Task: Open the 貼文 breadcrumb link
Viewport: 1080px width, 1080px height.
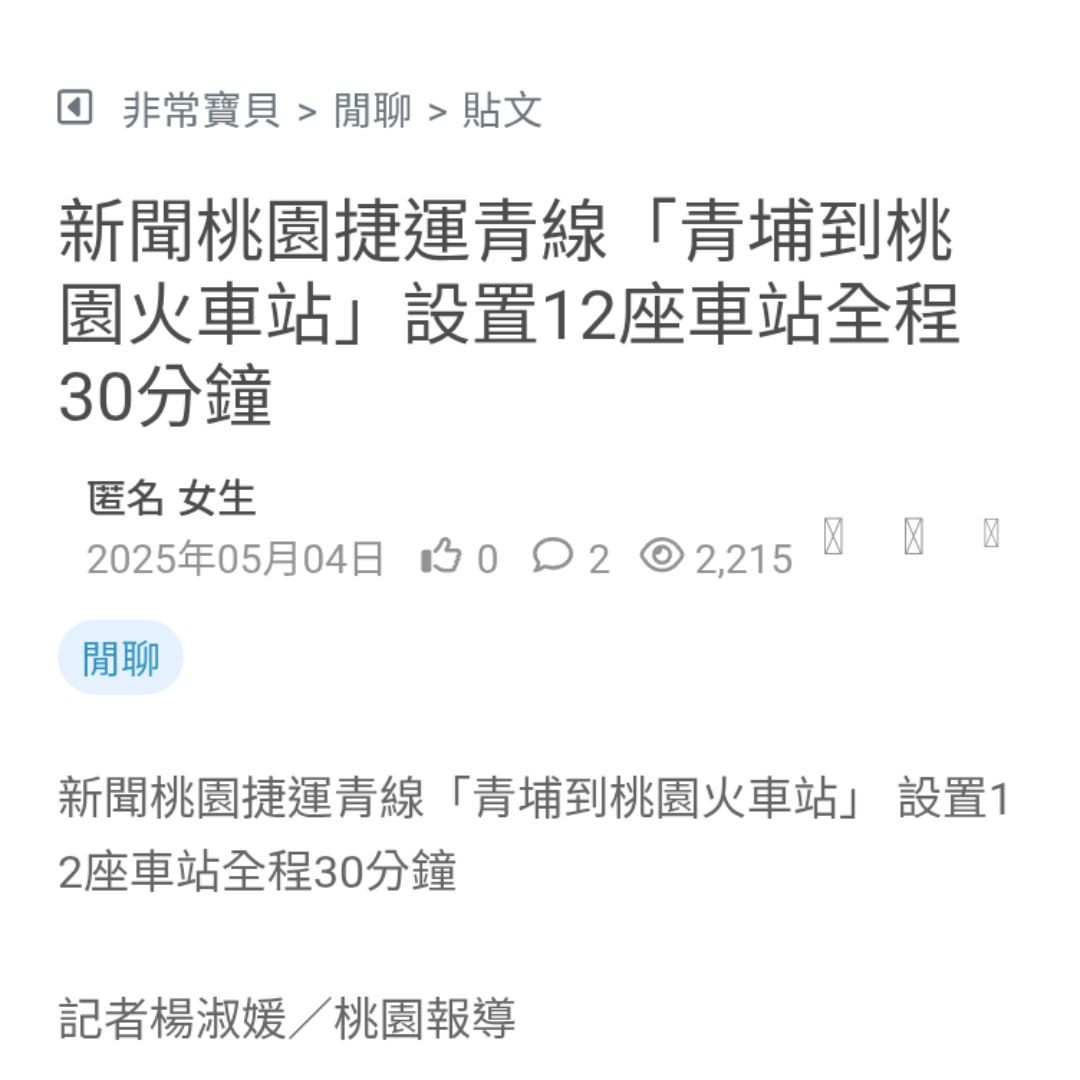Action: tap(502, 110)
